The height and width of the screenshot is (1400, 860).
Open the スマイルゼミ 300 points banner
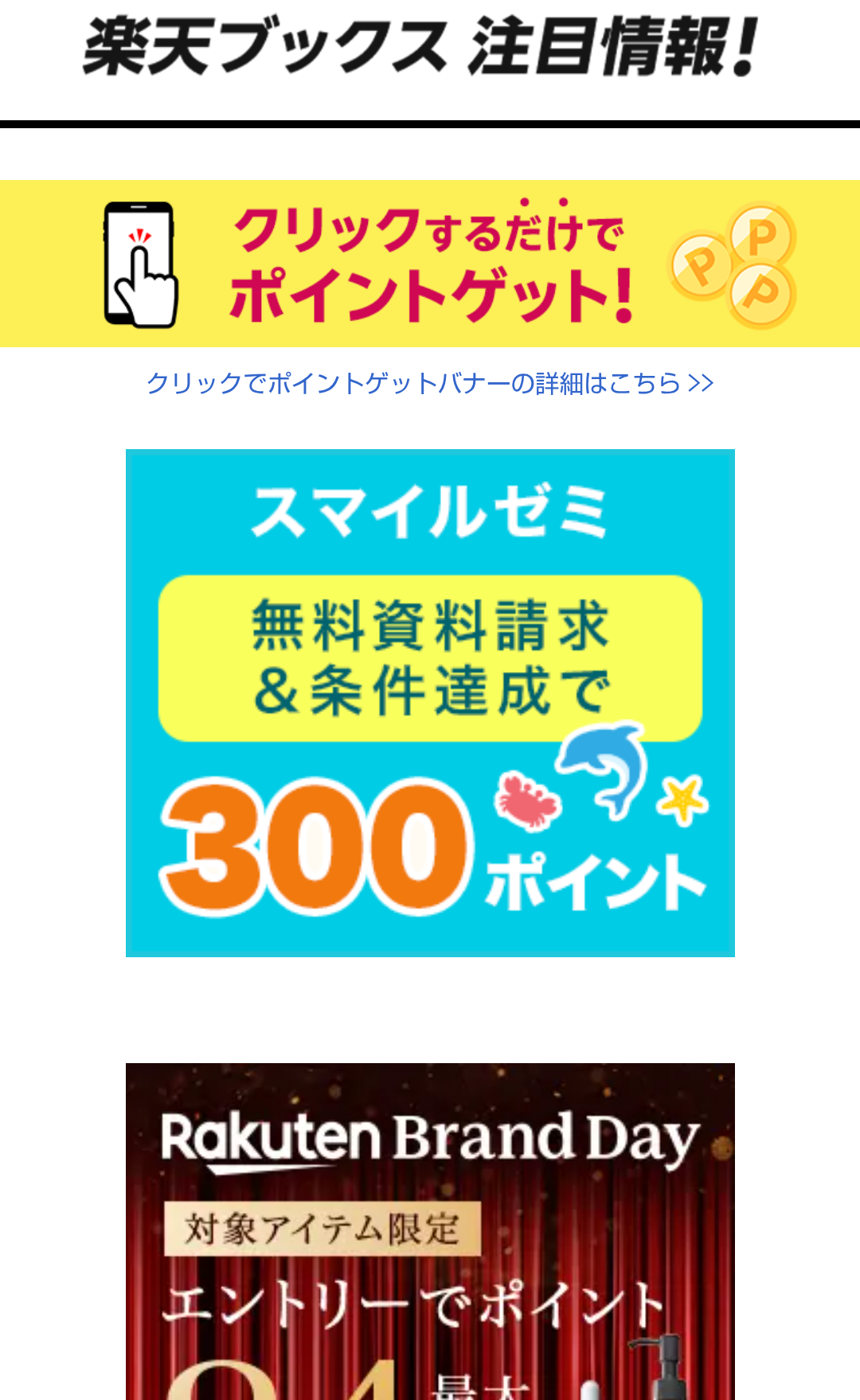pyautogui.click(x=430, y=703)
